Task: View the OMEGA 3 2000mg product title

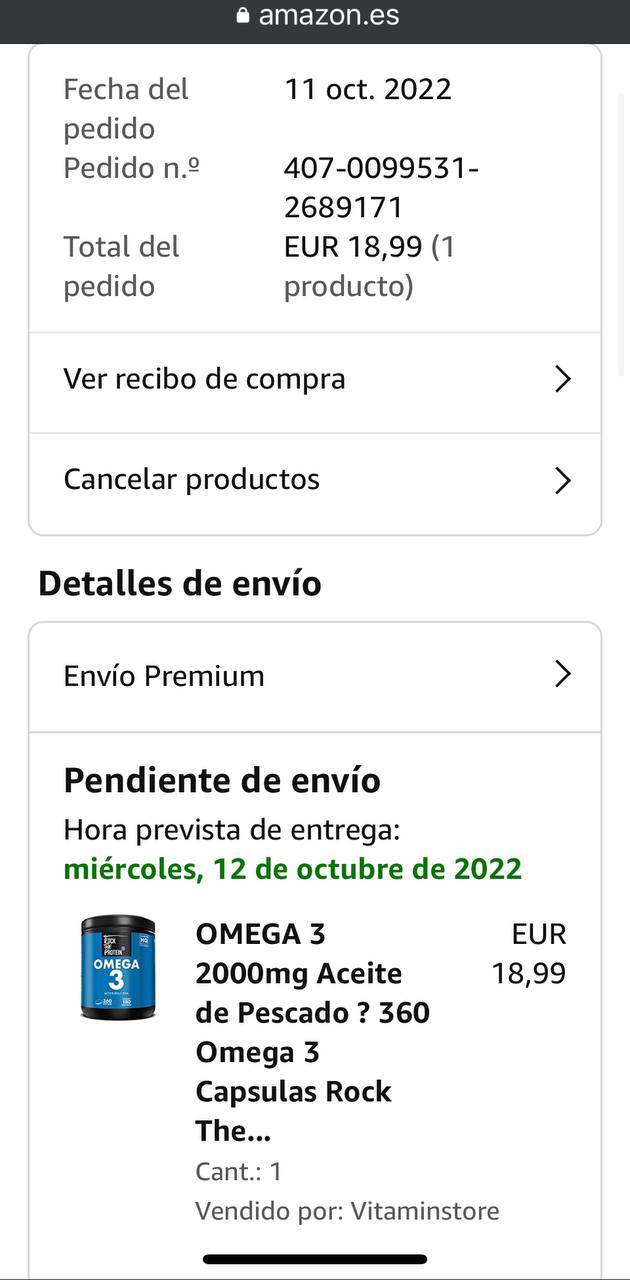Action: (312, 1032)
